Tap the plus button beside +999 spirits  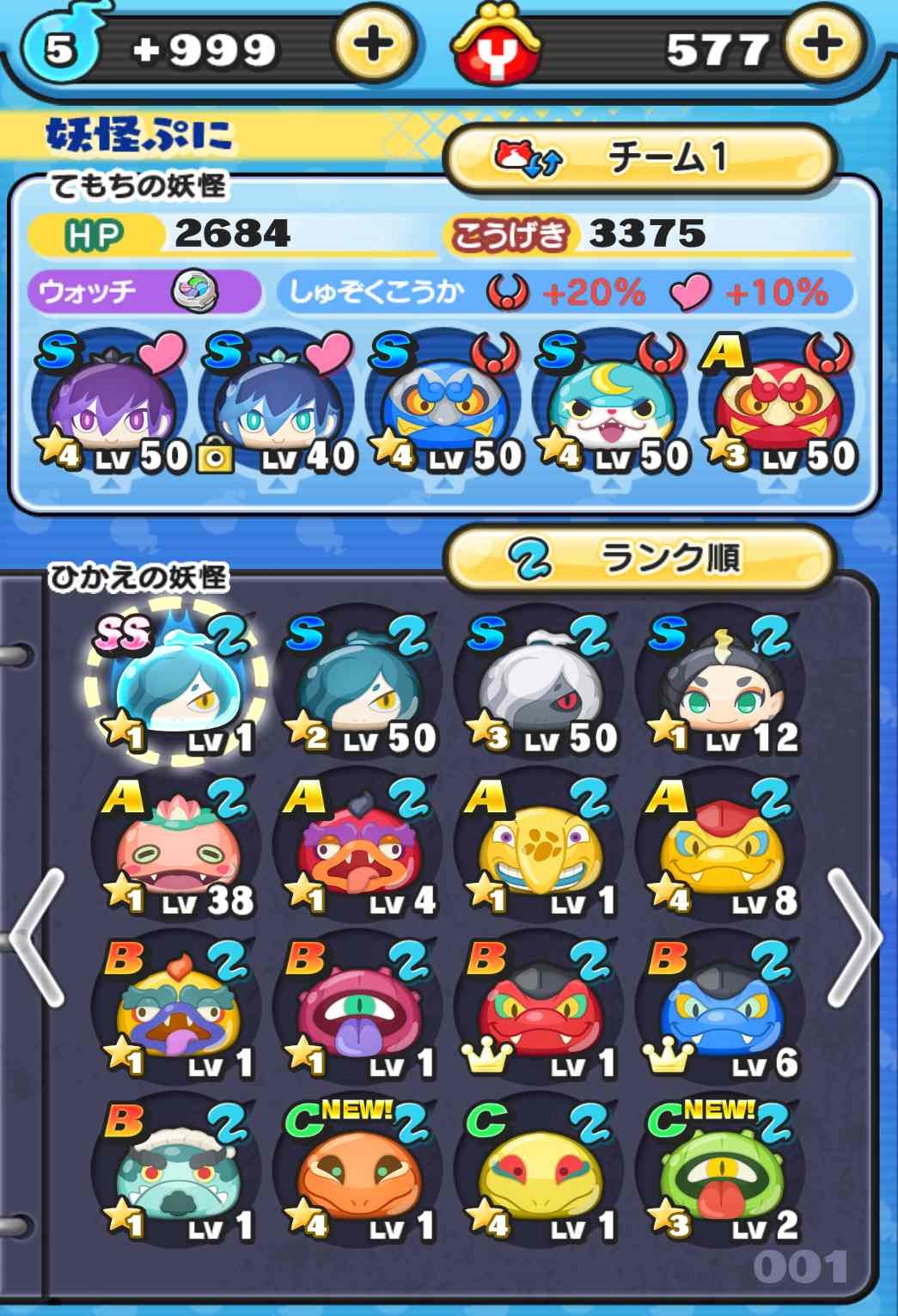click(x=373, y=46)
